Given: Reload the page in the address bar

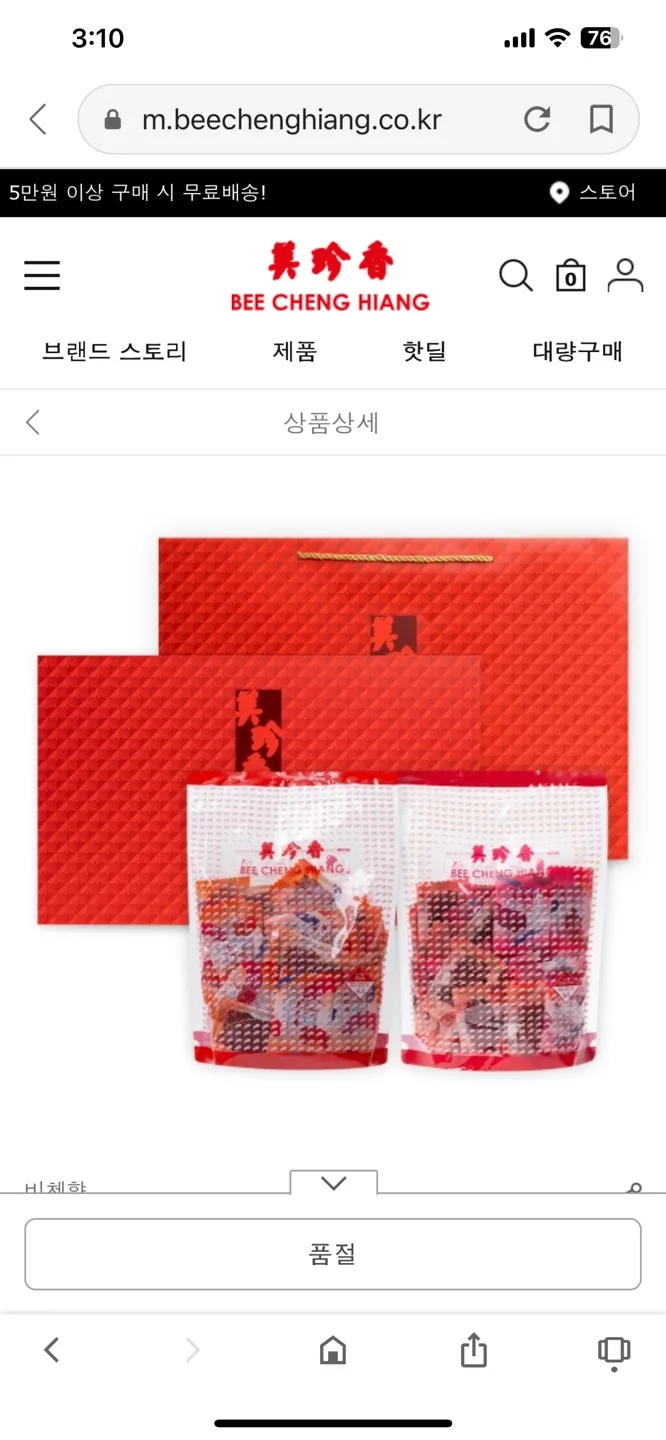Looking at the screenshot, I should (x=537, y=120).
